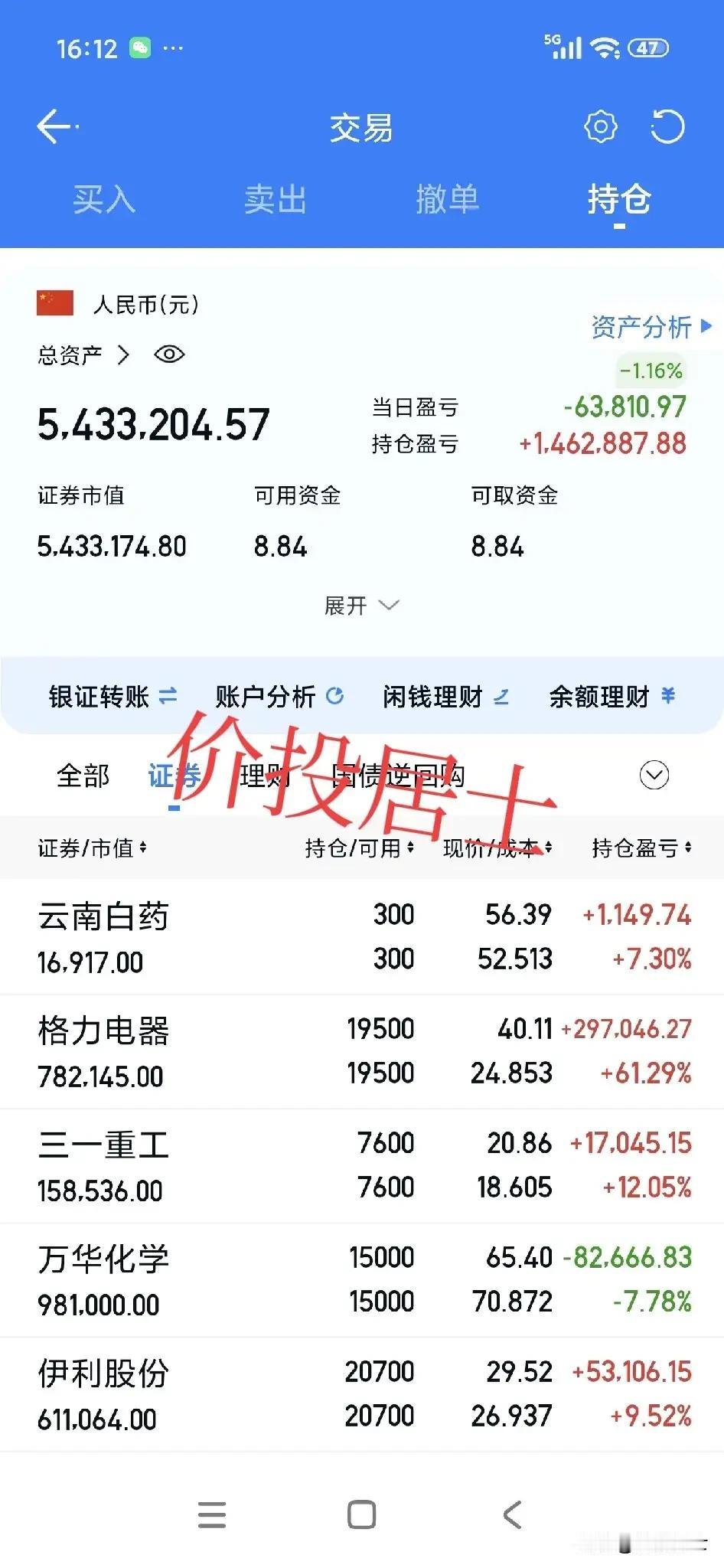Viewport: 724px width, 1568px height.
Task: Switch to the 全部 all holdings tab
Action: pos(81,775)
